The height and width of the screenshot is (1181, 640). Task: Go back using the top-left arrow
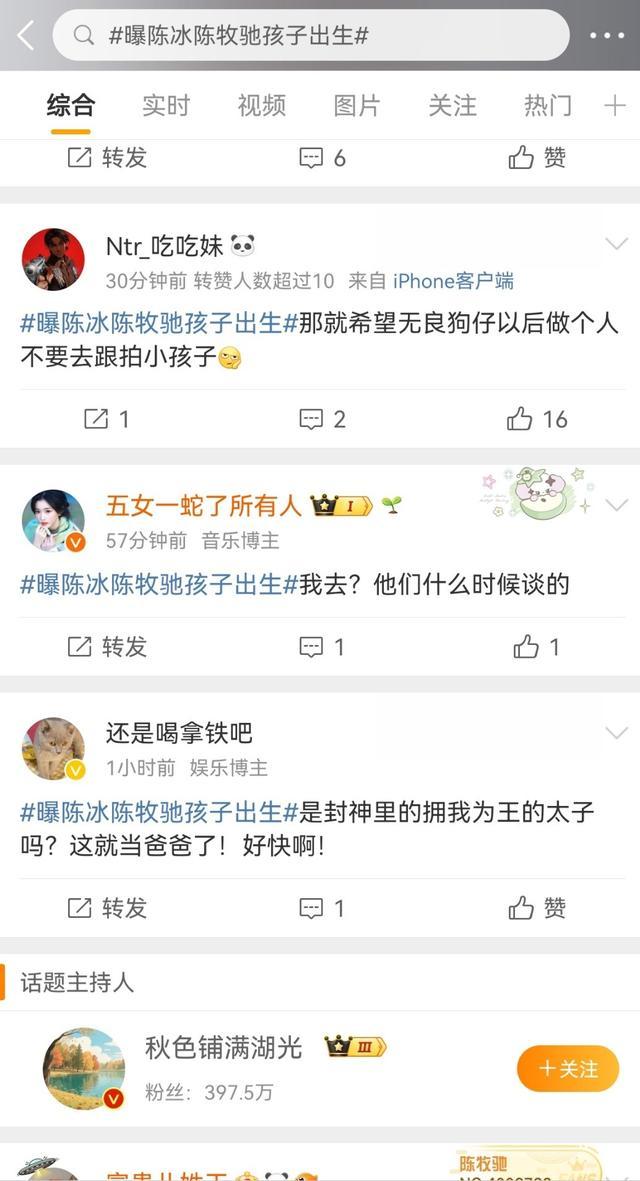click(26, 36)
